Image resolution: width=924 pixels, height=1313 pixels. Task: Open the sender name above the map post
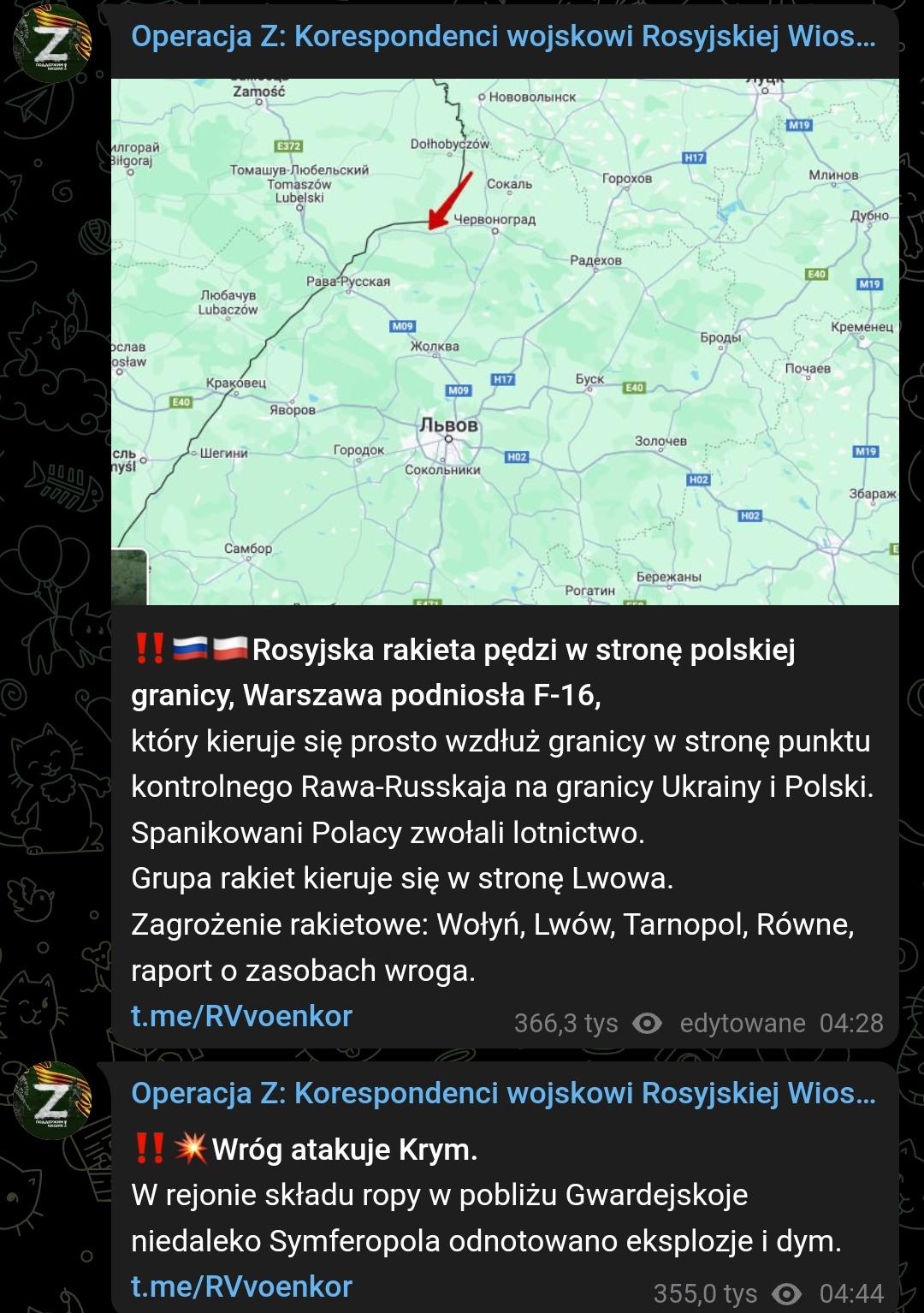click(502, 37)
